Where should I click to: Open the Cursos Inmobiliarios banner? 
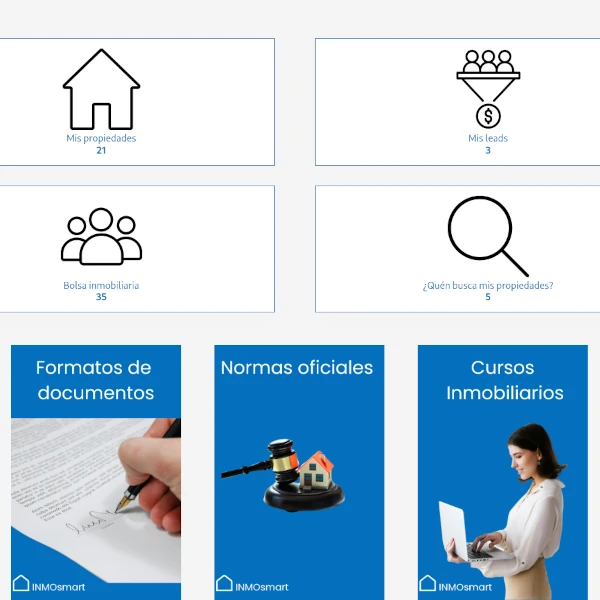pyautogui.click(x=503, y=472)
